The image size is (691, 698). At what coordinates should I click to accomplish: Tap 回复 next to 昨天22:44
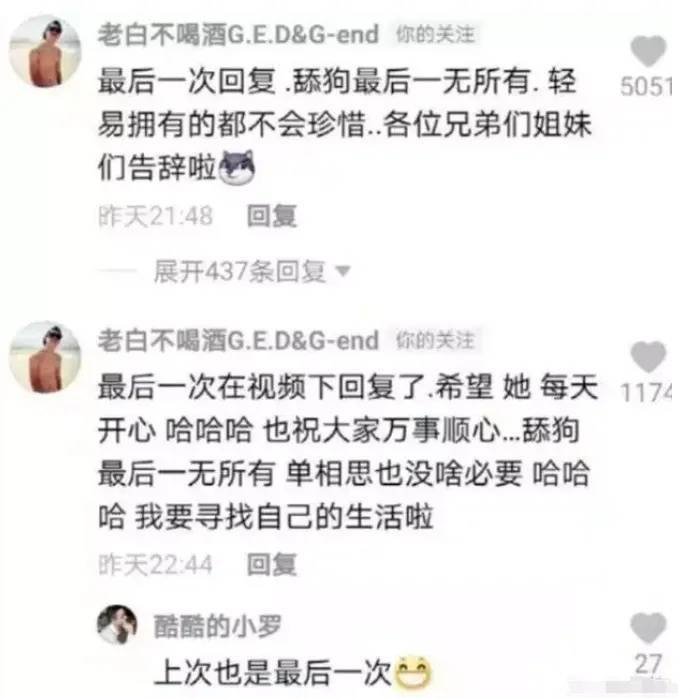[x=272, y=565]
